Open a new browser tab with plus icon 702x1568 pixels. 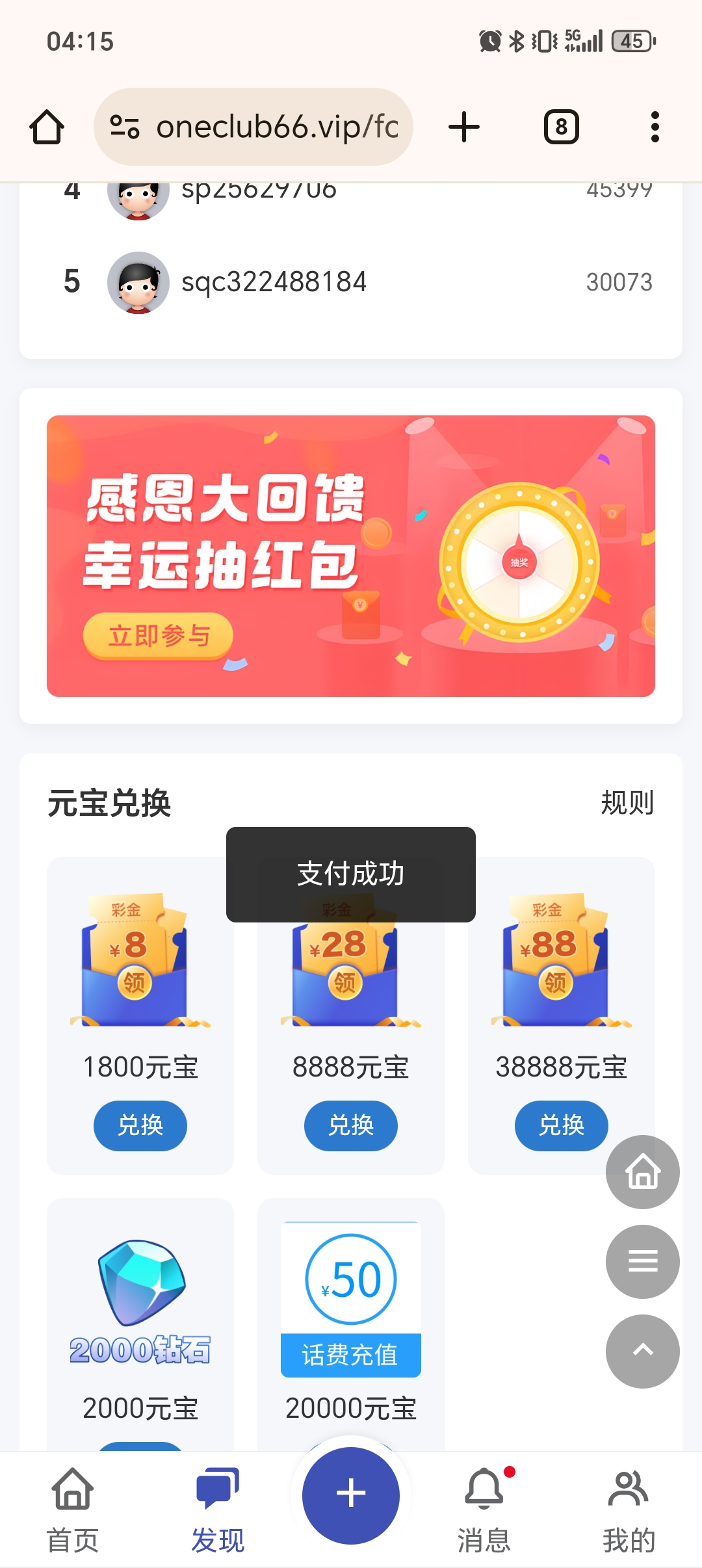[x=463, y=126]
